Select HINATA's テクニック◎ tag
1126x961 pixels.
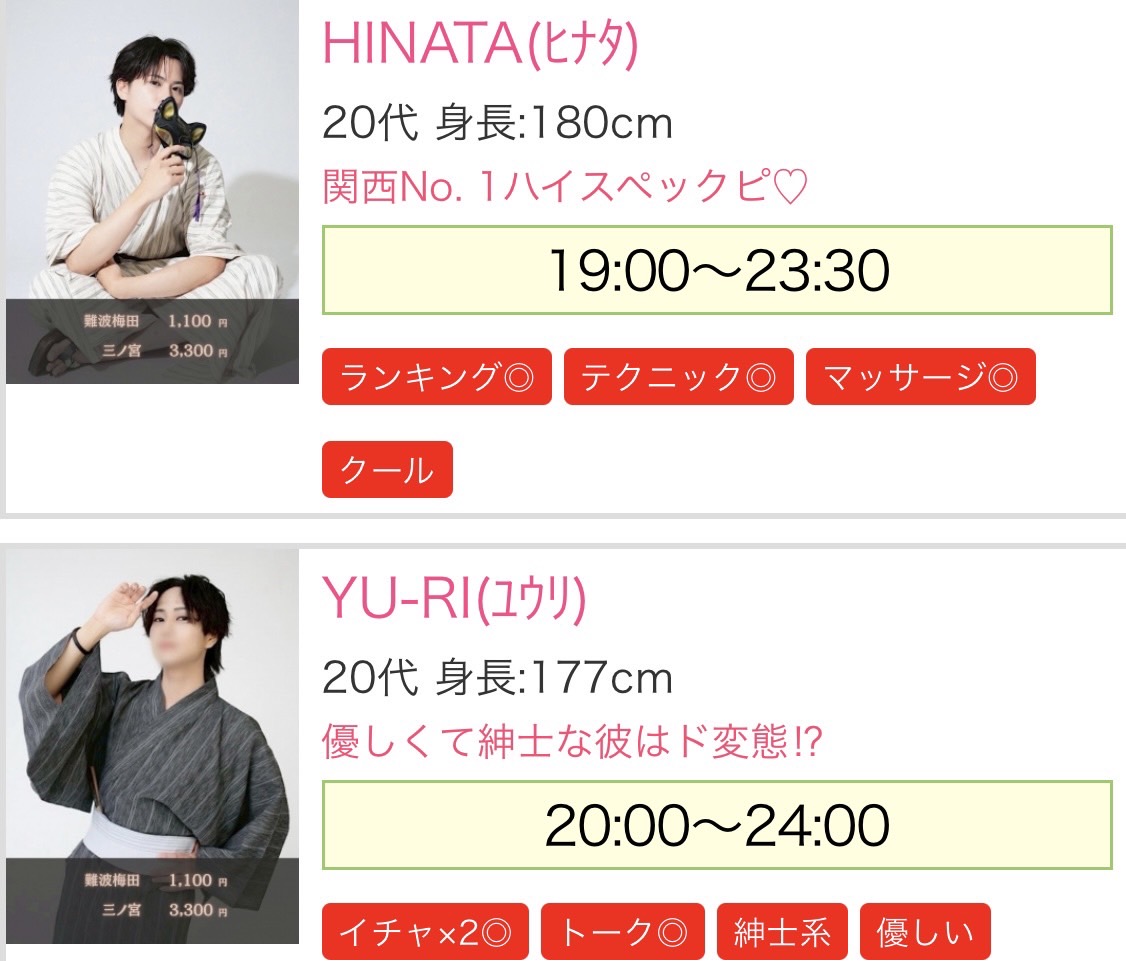point(678,377)
